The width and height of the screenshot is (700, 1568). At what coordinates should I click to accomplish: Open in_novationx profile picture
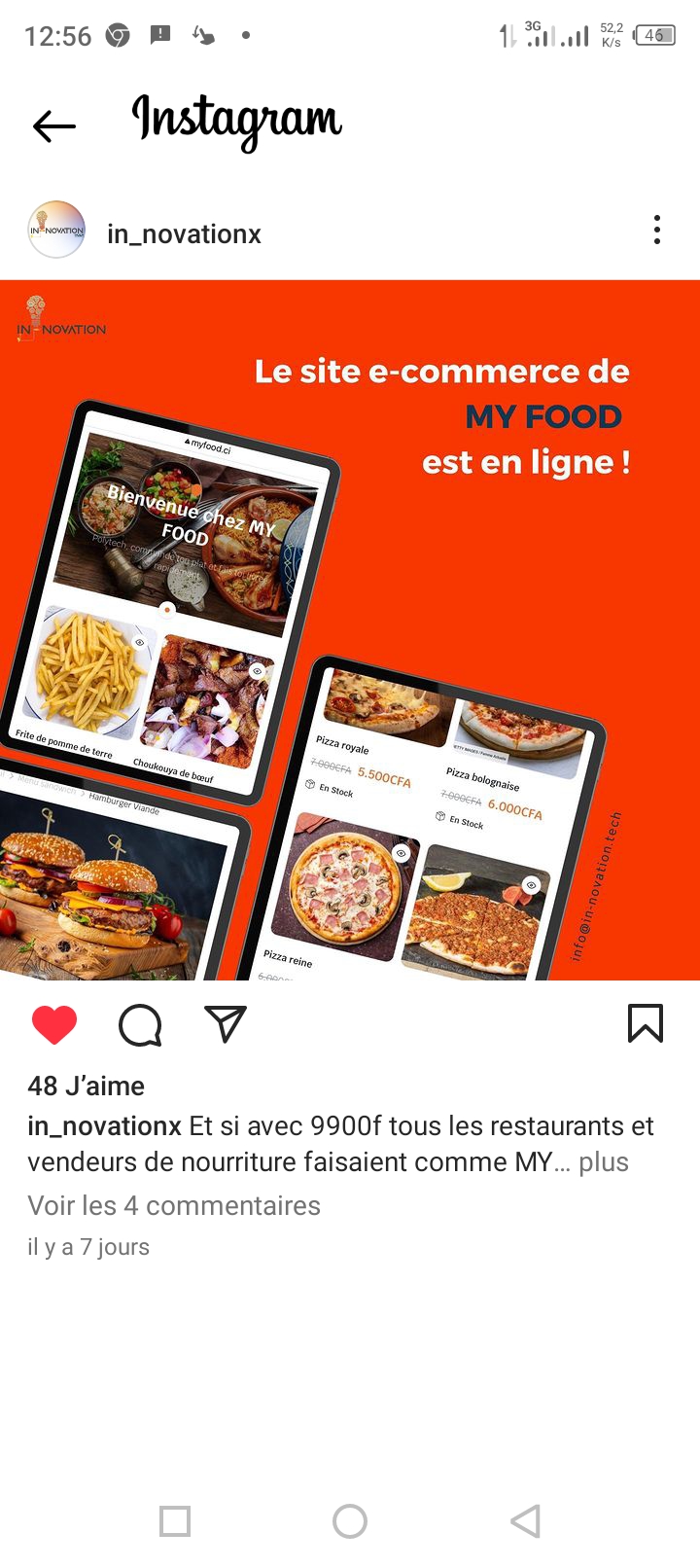pyautogui.click(x=56, y=231)
